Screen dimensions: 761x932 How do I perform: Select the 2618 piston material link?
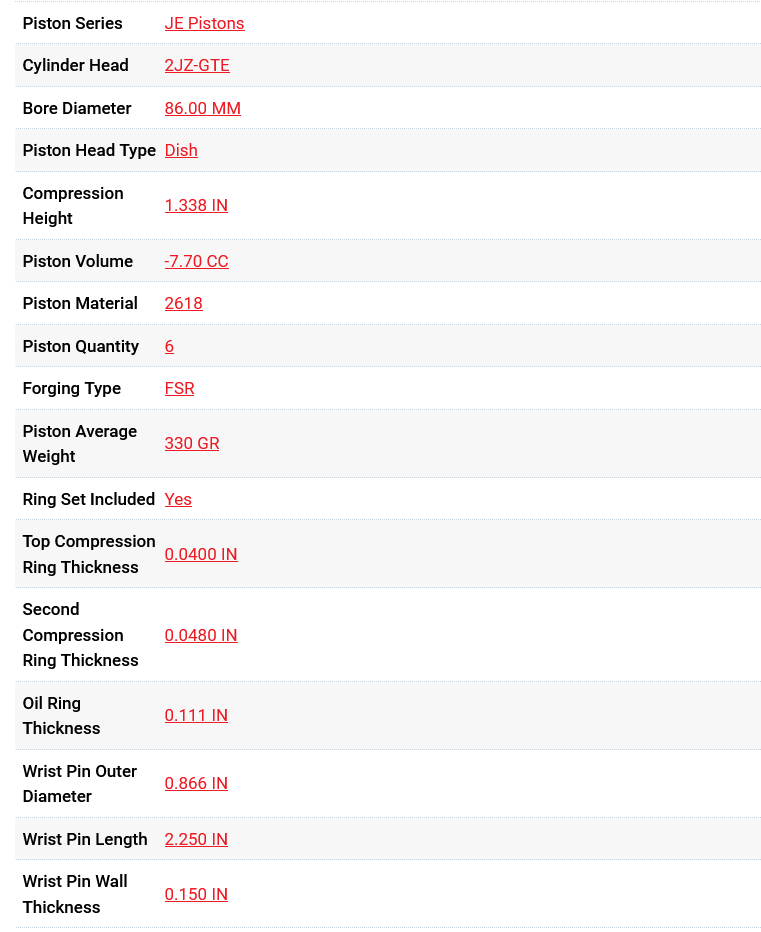click(x=183, y=303)
